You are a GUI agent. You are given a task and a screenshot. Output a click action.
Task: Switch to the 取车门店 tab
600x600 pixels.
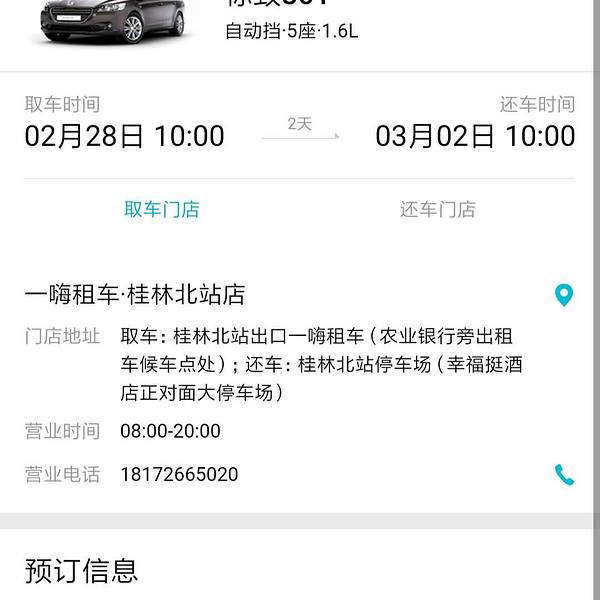click(162, 210)
